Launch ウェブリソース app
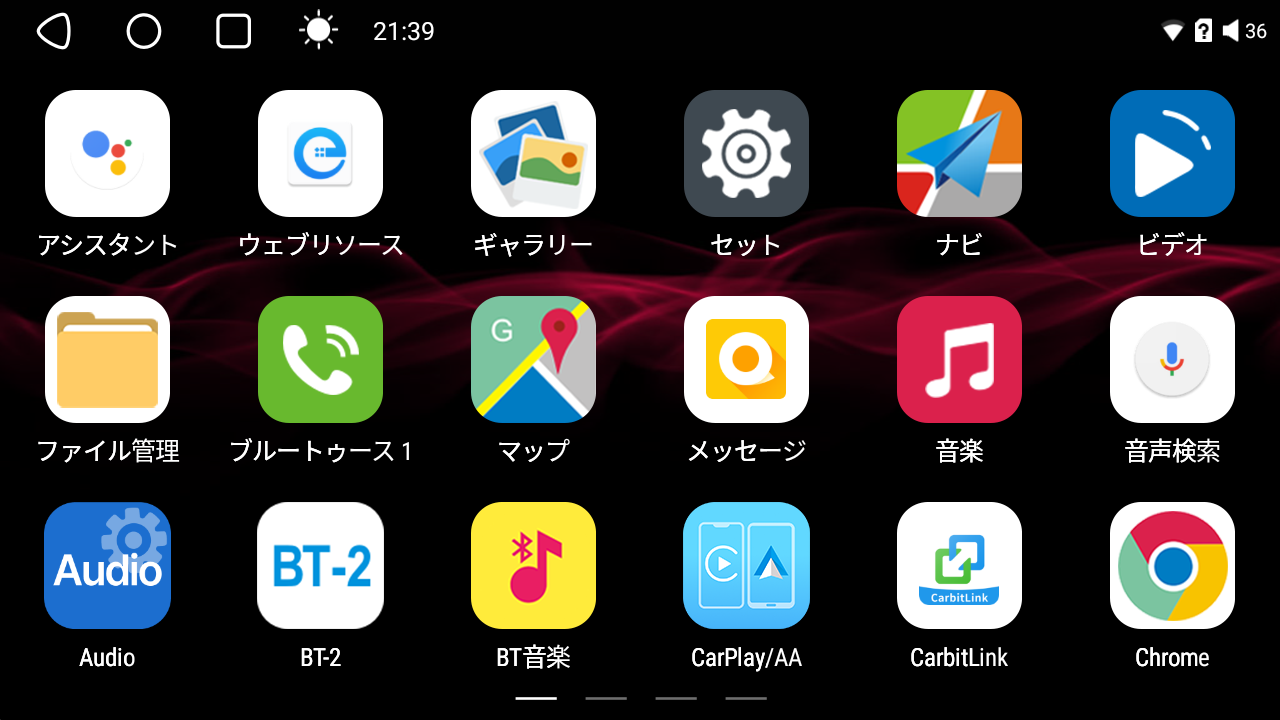This screenshot has height=720, width=1280. tap(320, 153)
